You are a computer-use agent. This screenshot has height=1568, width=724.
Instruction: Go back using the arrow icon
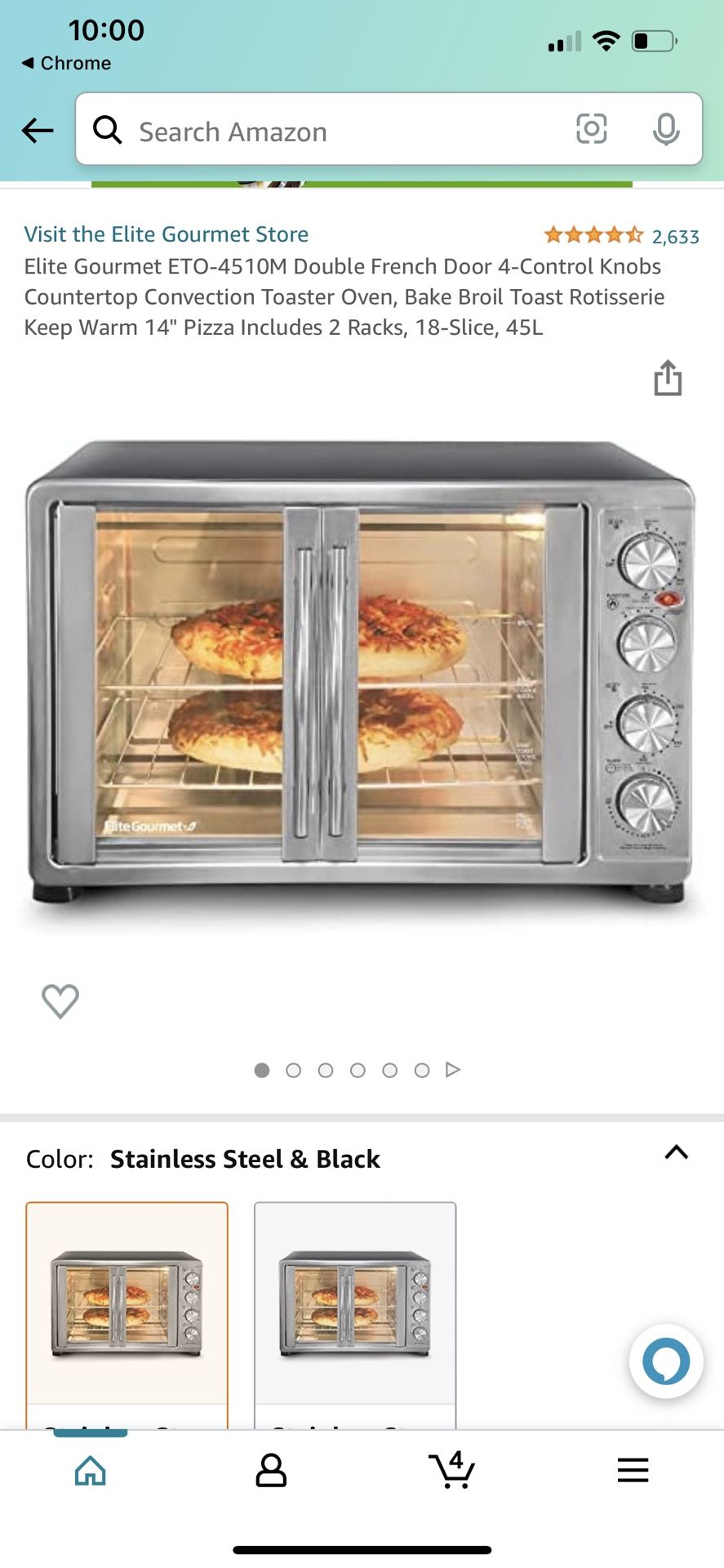click(x=38, y=131)
